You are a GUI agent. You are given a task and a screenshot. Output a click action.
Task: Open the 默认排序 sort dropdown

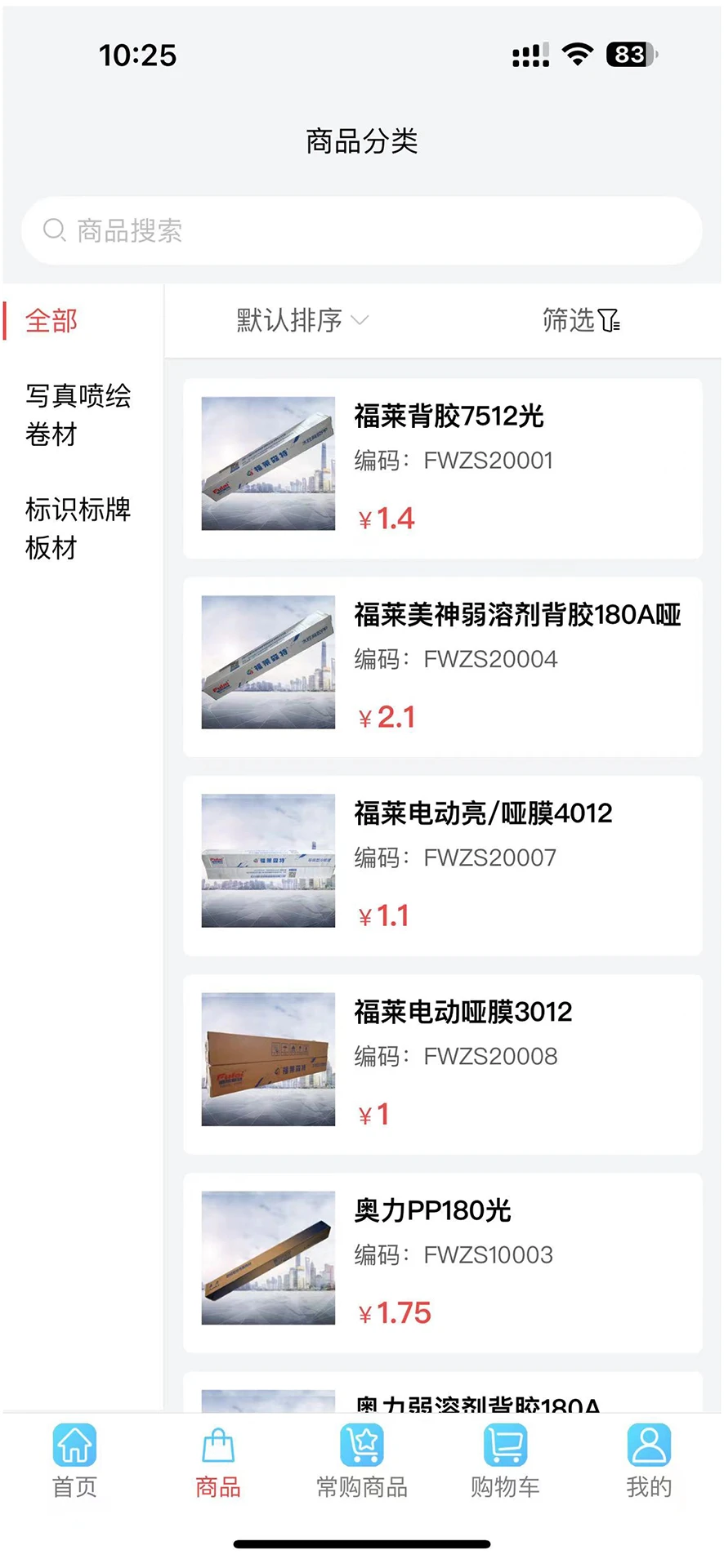pyautogui.click(x=288, y=320)
